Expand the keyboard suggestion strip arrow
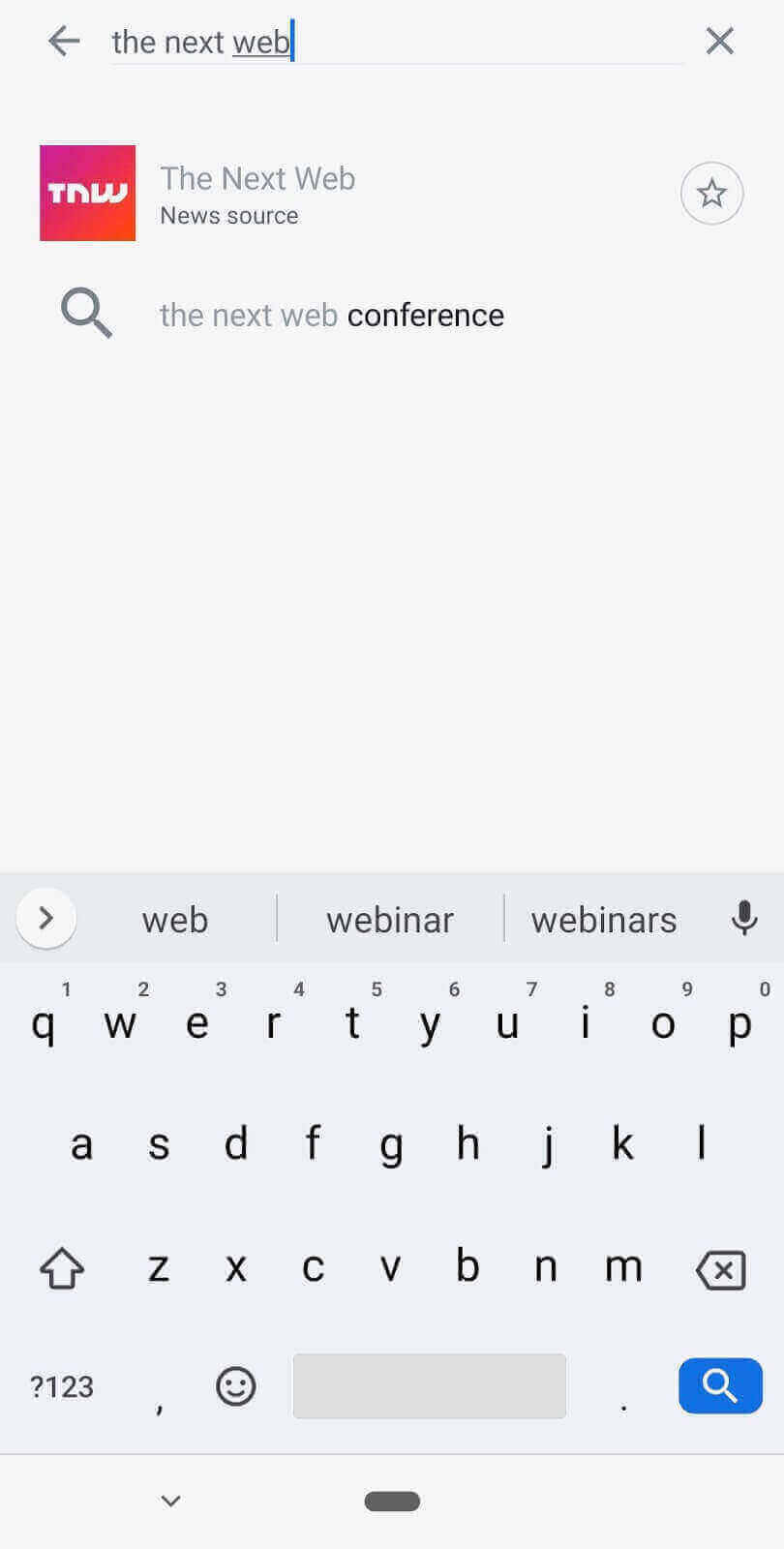The width and height of the screenshot is (784, 1549). click(45, 918)
